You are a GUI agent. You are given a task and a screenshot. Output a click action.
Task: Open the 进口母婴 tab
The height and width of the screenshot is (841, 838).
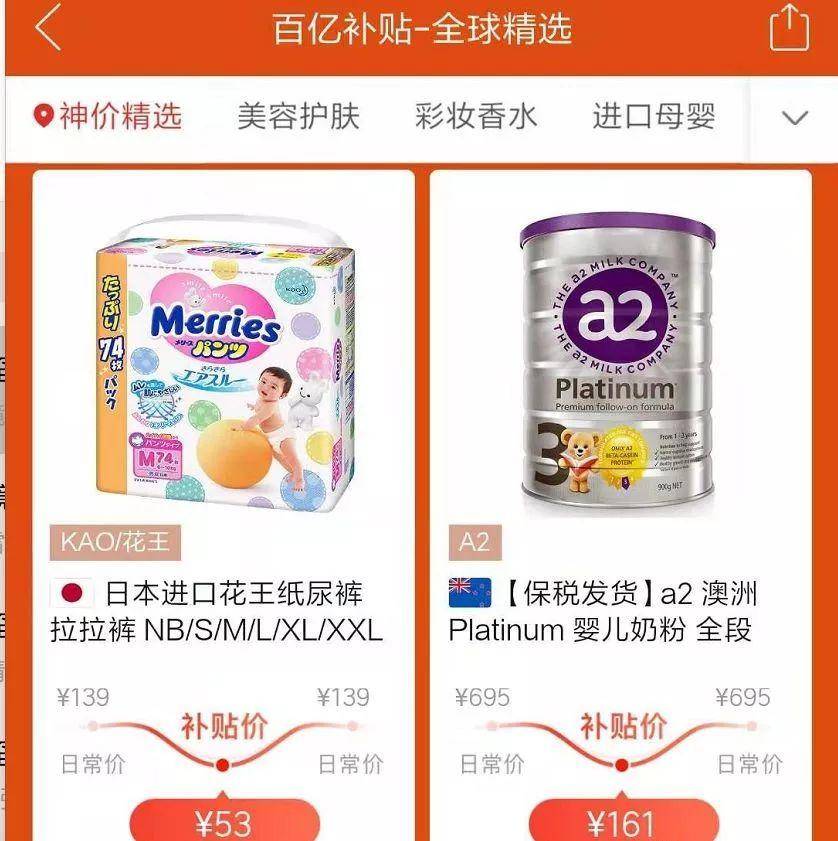pyautogui.click(x=653, y=117)
